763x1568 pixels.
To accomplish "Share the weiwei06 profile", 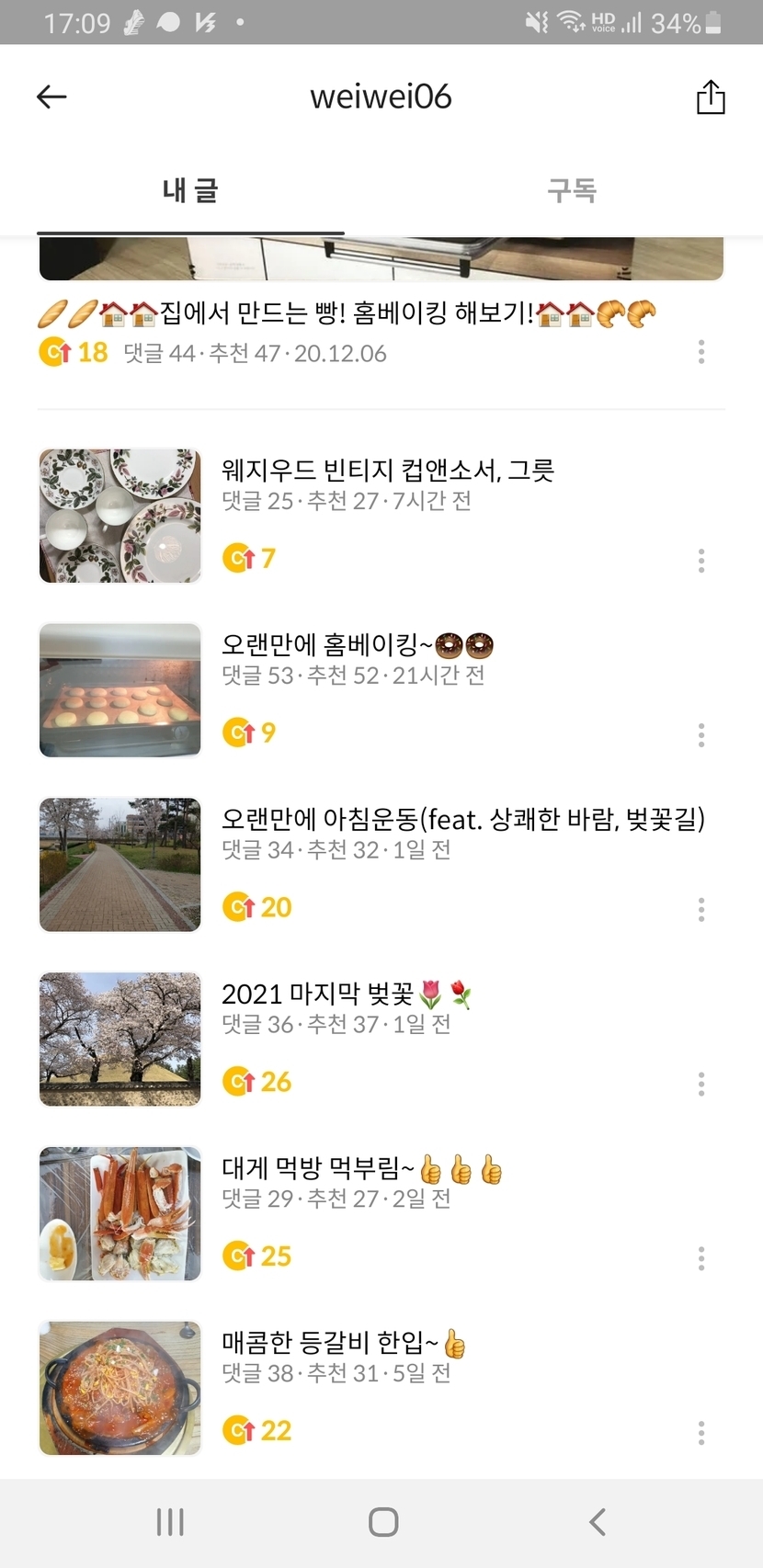I will [x=711, y=97].
